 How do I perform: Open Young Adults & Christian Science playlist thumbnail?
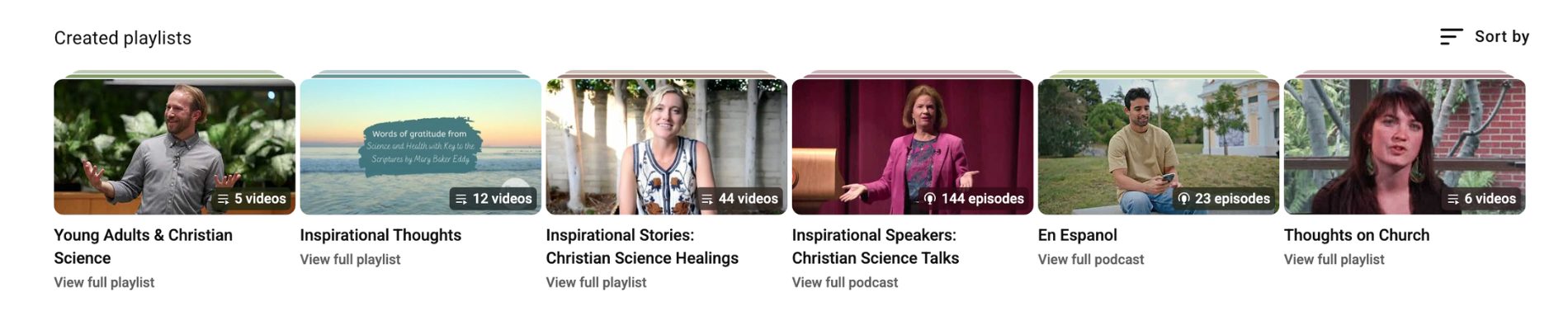pyautogui.click(x=174, y=146)
